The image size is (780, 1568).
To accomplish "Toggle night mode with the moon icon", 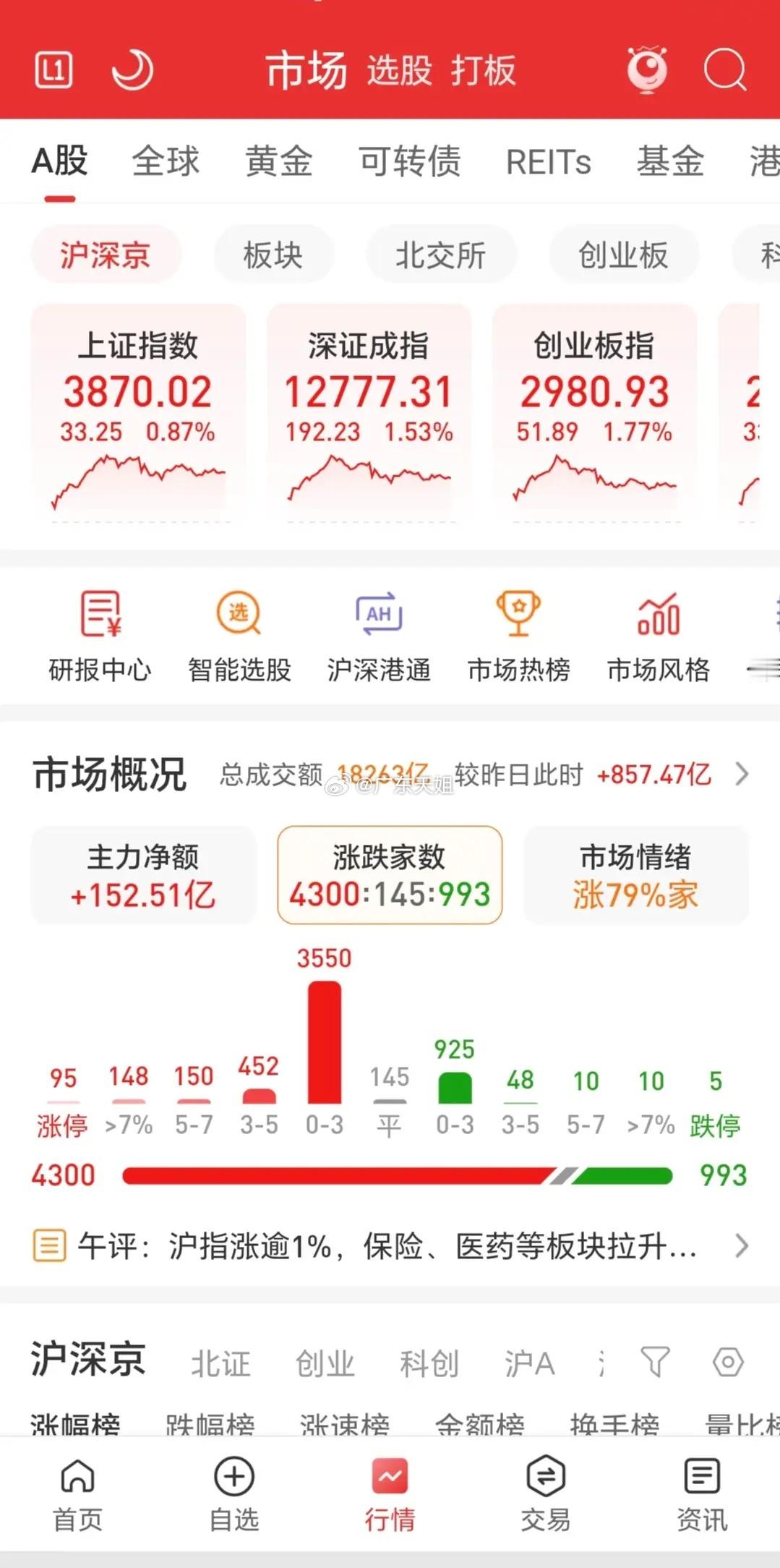I will coord(132,70).
